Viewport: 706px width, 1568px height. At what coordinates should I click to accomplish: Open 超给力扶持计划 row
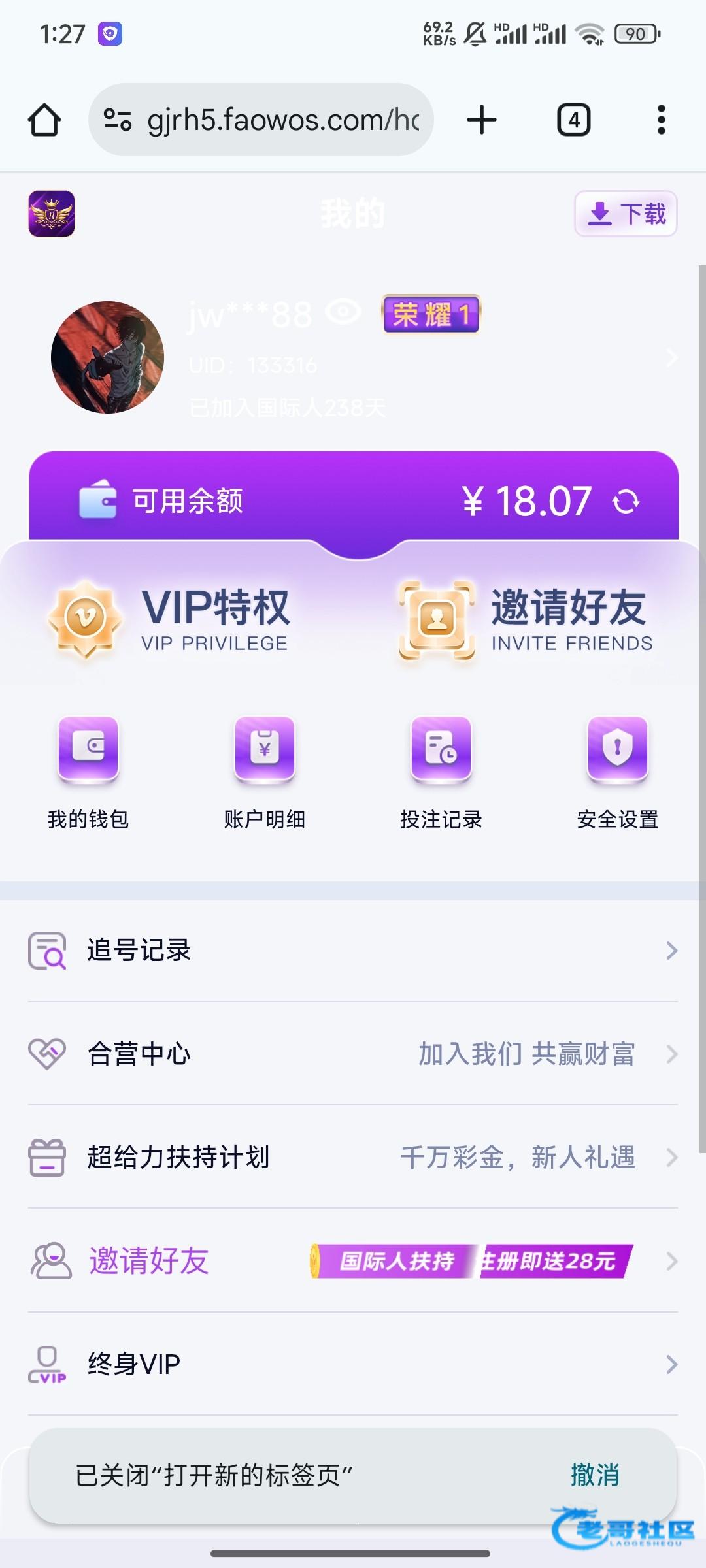(x=353, y=1157)
